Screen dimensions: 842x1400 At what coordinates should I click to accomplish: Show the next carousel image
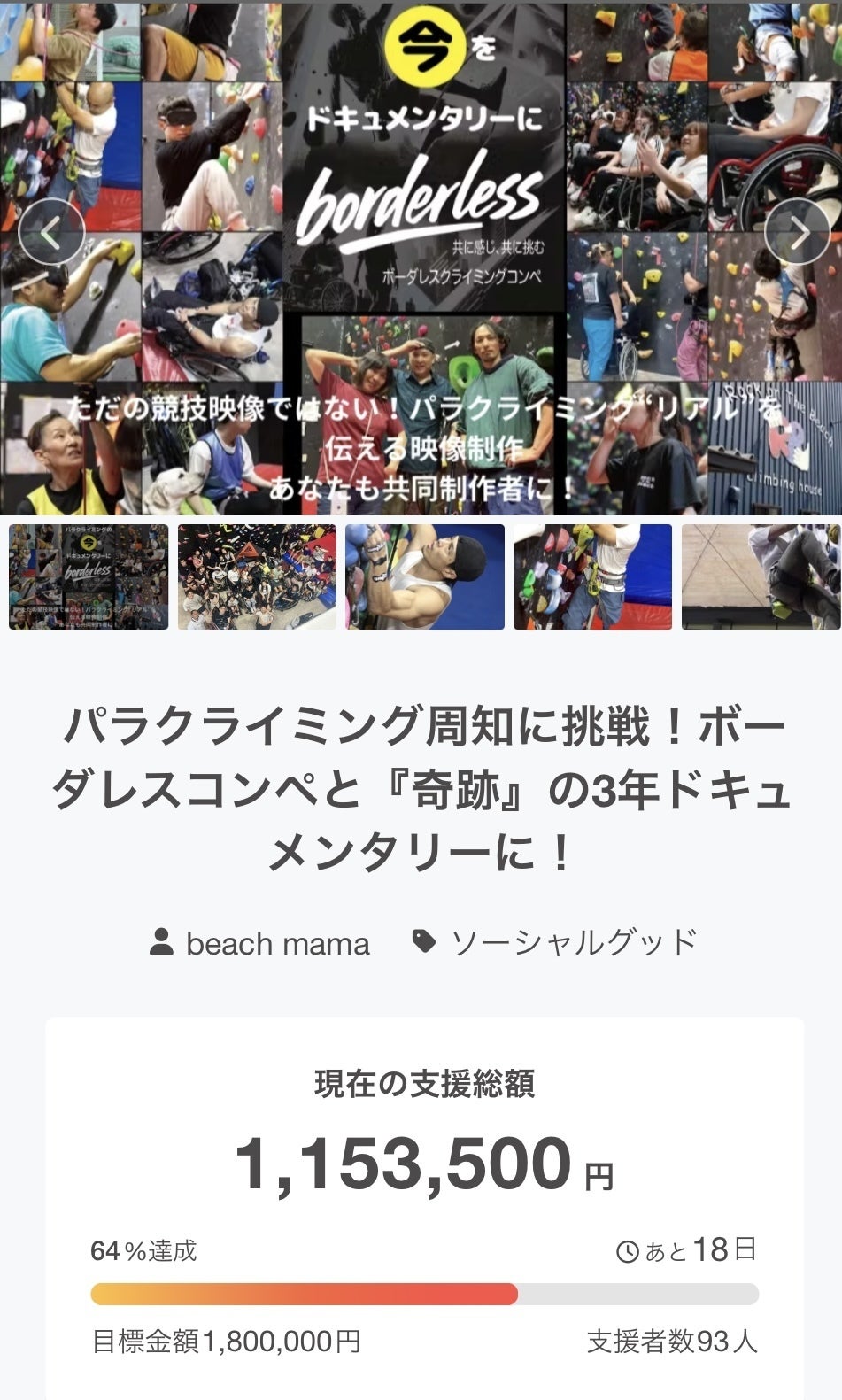tap(797, 232)
